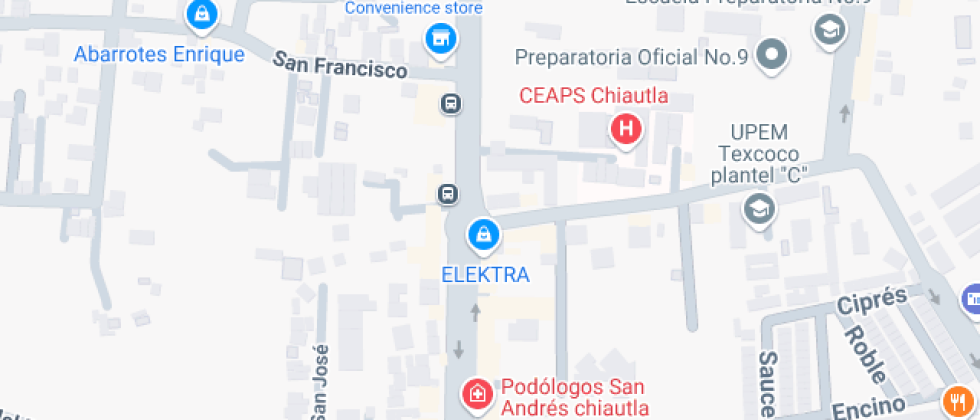Open the CEAPS Chiautla hospital marker
Screen dimensions: 980x420
pos(626,129)
